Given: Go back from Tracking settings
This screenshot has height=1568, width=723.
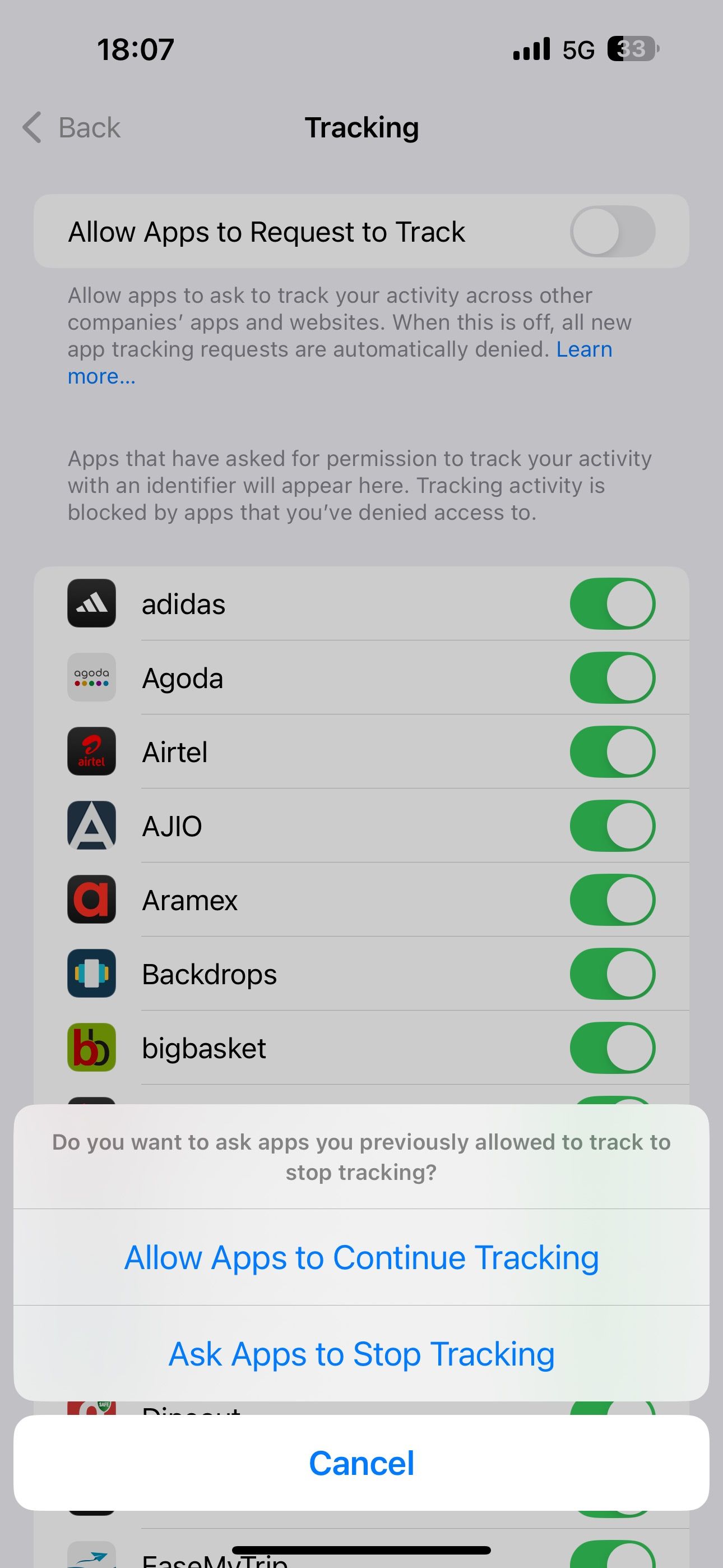Looking at the screenshot, I should coord(72,128).
